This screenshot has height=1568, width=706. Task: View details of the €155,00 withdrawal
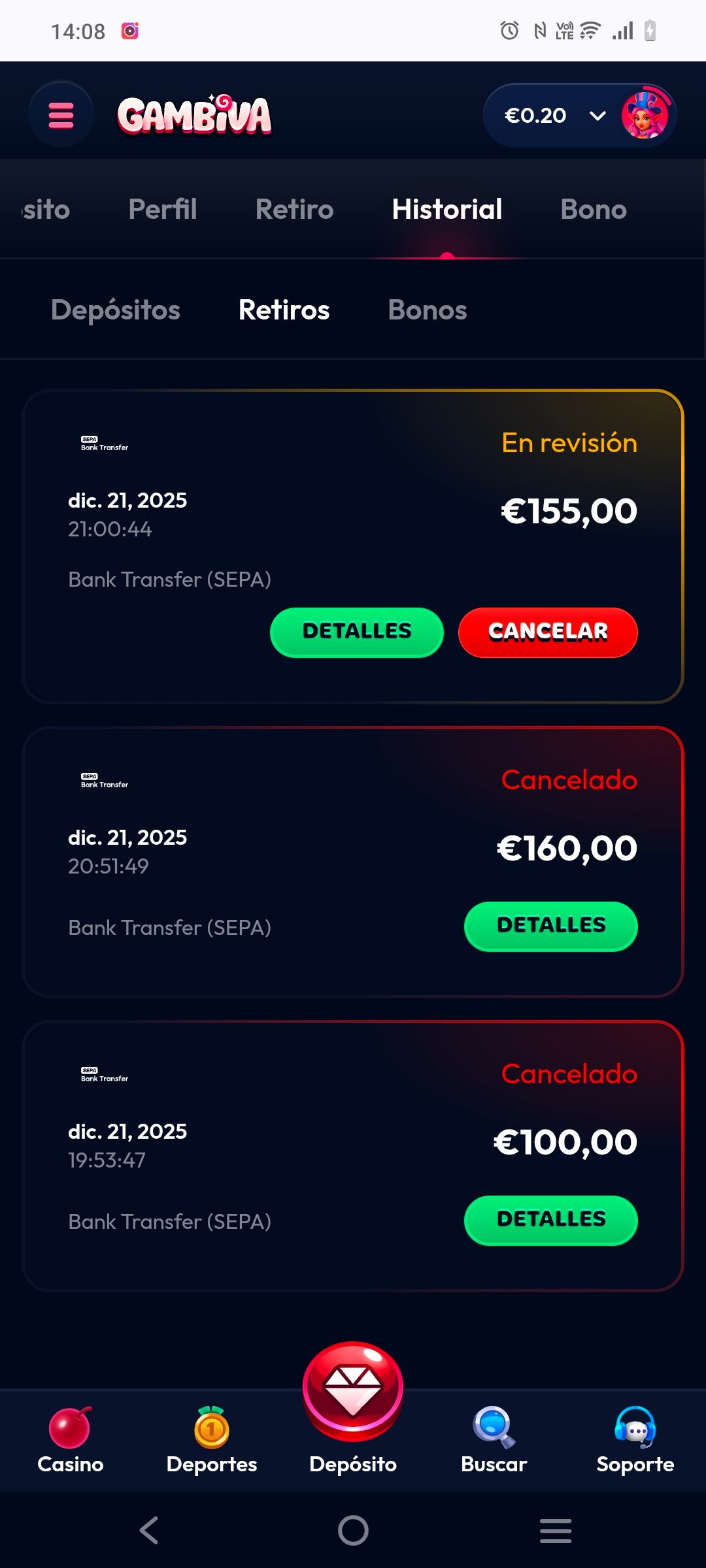pyautogui.click(x=357, y=632)
